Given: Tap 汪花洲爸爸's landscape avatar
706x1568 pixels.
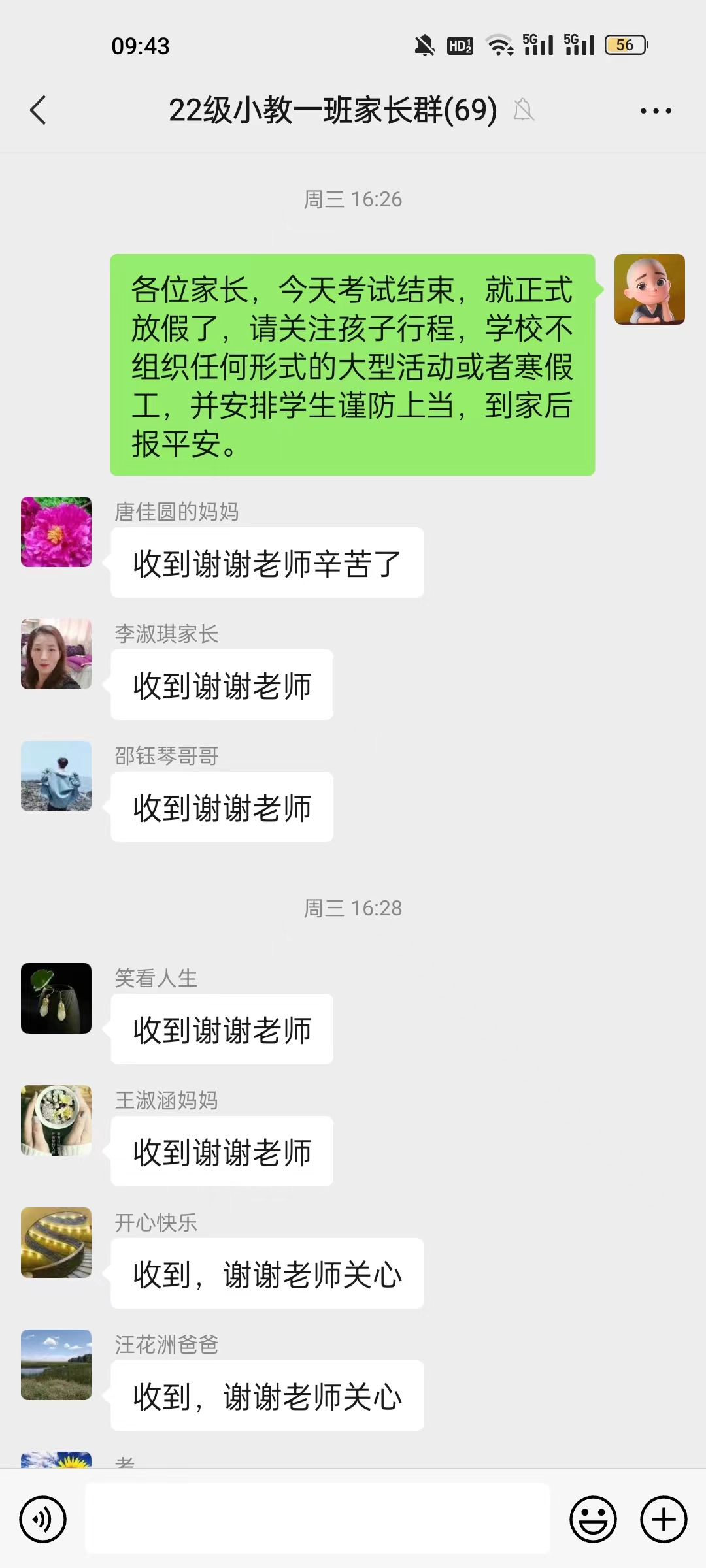Looking at the screenshot, I should pyautogui.click(x=56, y=1365).
